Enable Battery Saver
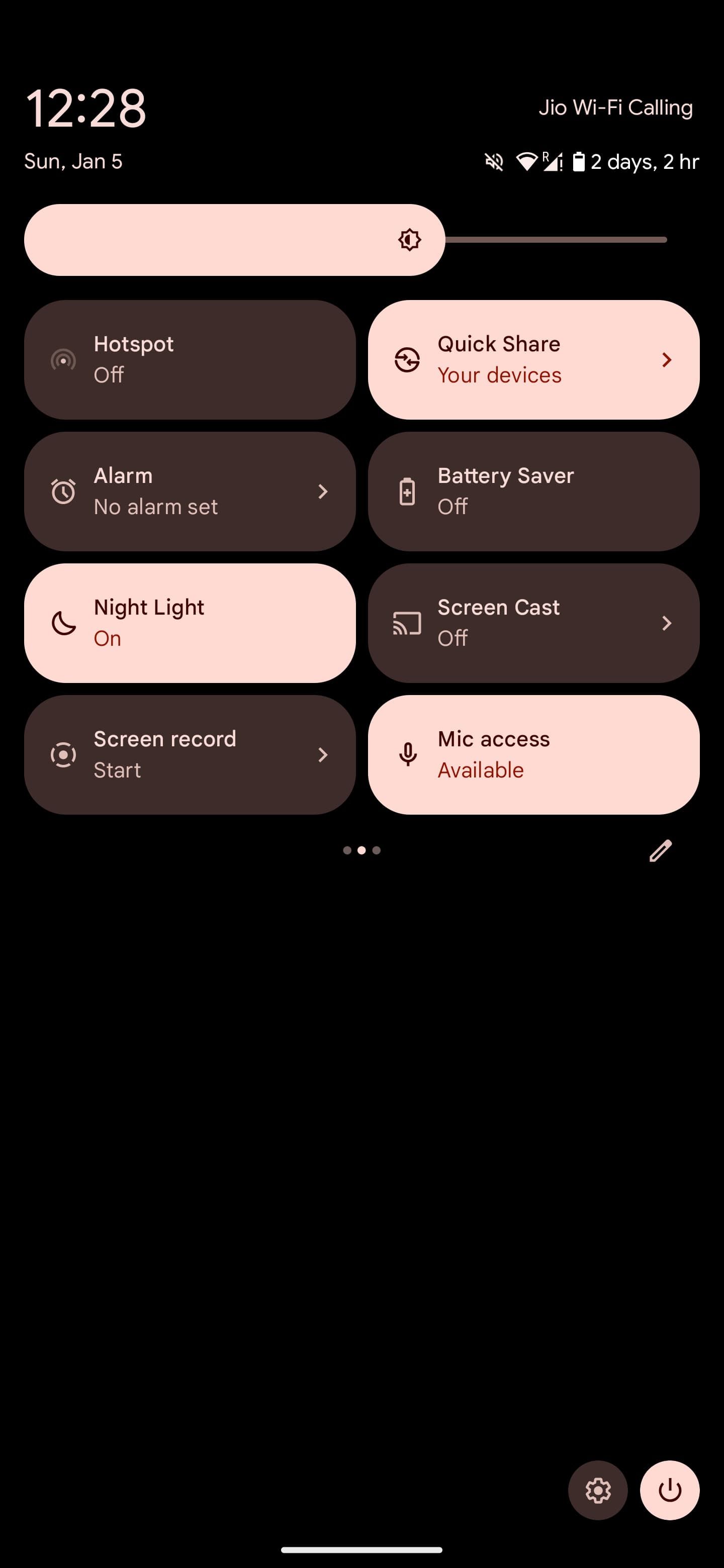This screenshot has width=724, height=1568. (533, 491)
